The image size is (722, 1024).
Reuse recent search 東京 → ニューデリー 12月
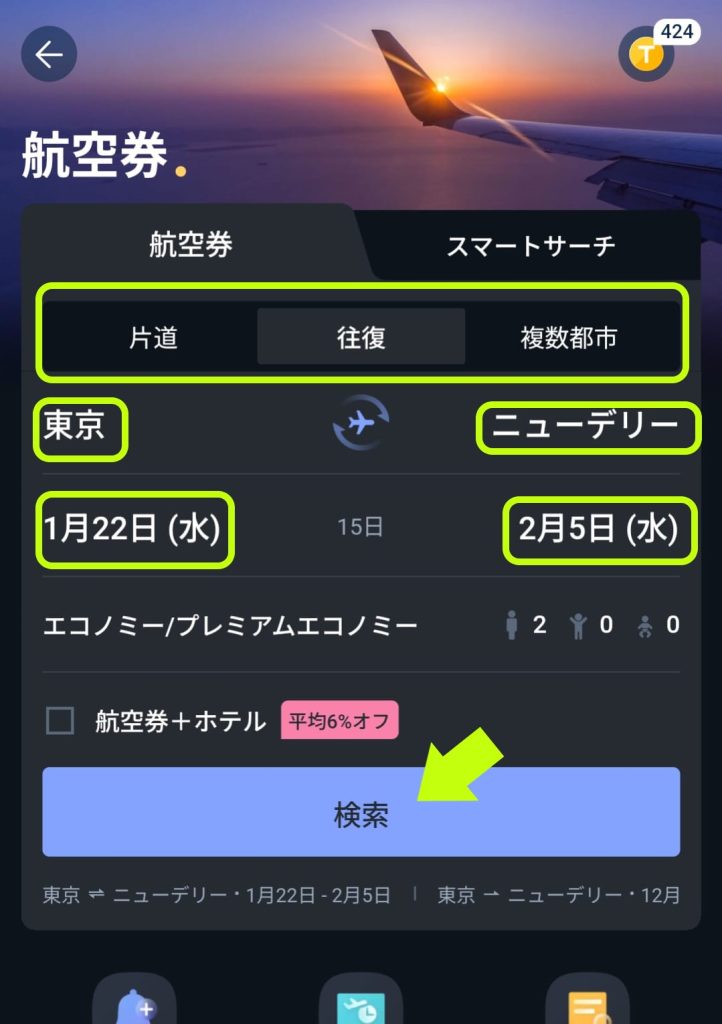559,895
